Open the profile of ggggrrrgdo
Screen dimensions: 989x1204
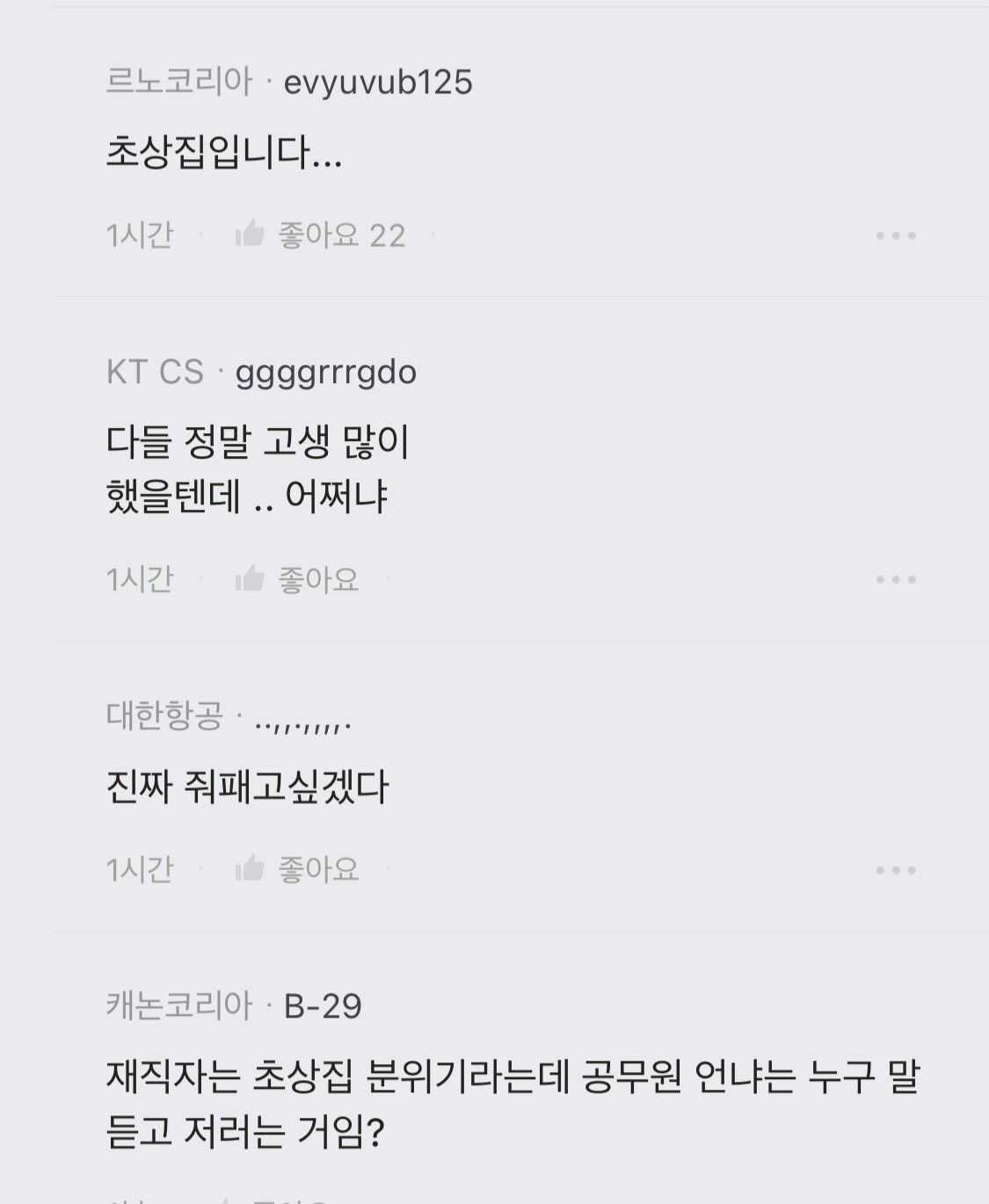[326, 372]
